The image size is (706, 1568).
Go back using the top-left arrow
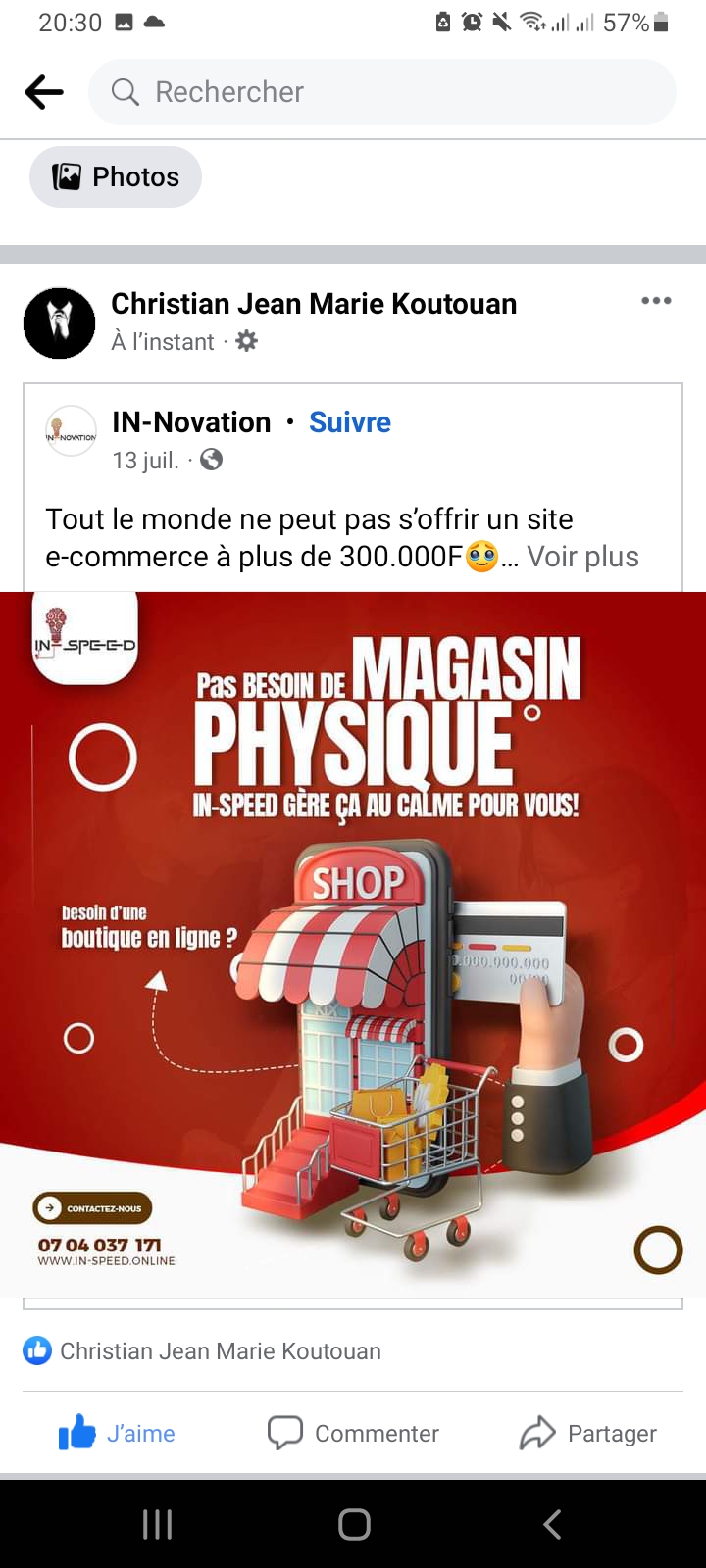point(44,92)
